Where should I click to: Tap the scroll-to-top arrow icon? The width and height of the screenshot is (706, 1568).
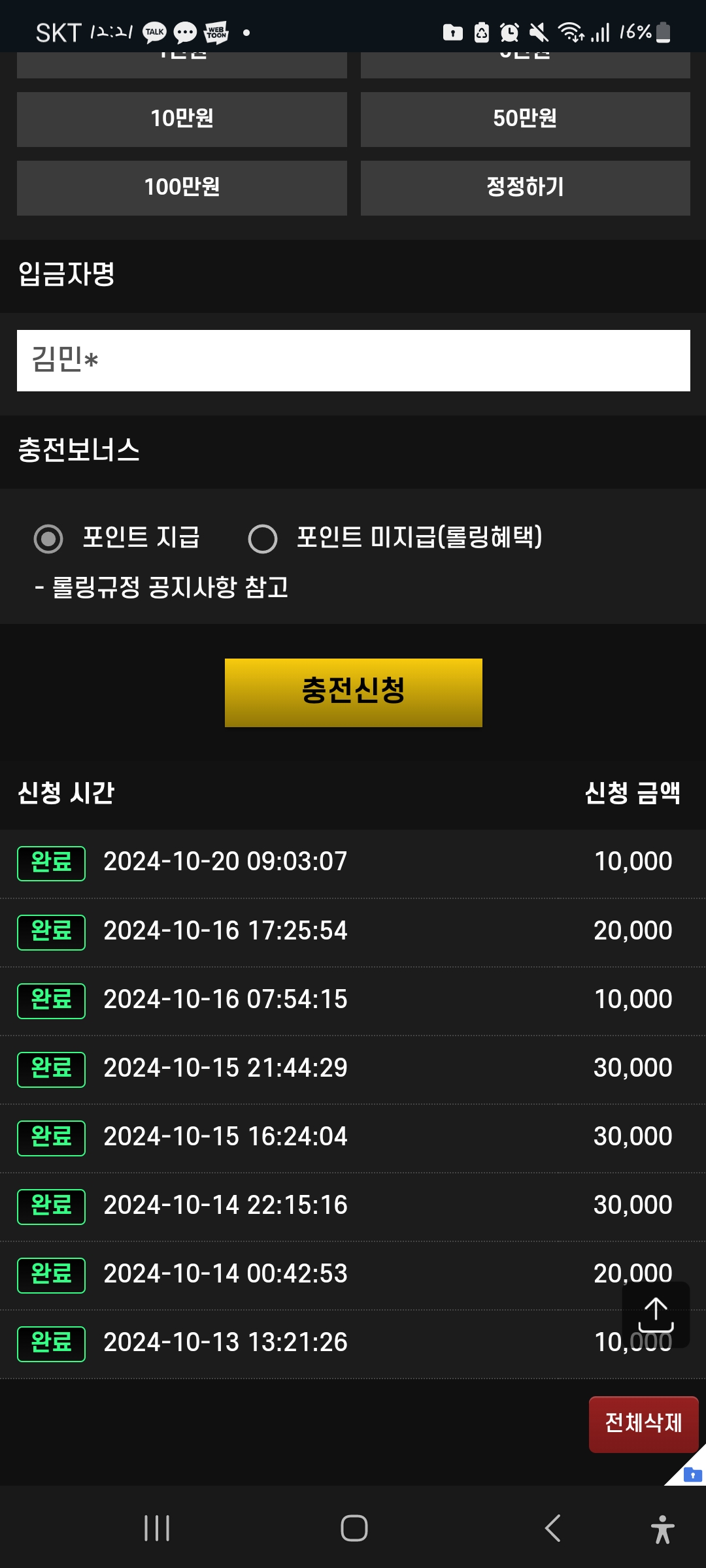(656, 1315)
